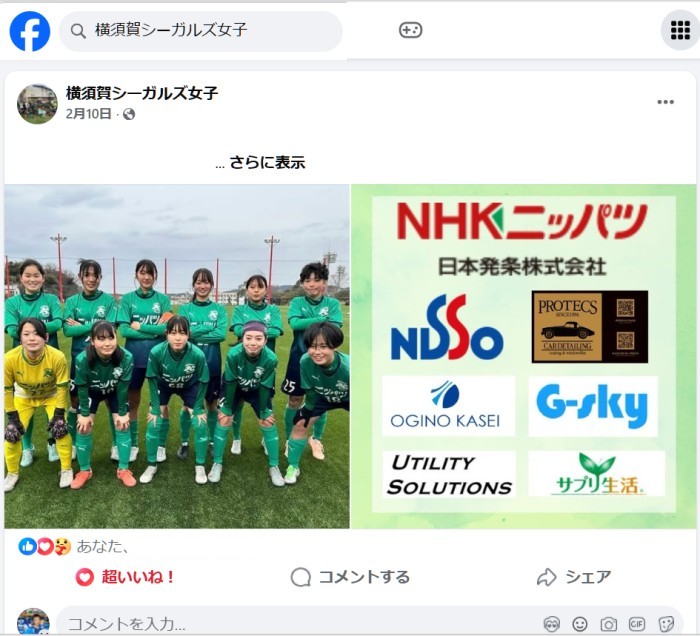Open the apps grid menu
The height and width of the screenshot is (636, 700).
point(680,30)
